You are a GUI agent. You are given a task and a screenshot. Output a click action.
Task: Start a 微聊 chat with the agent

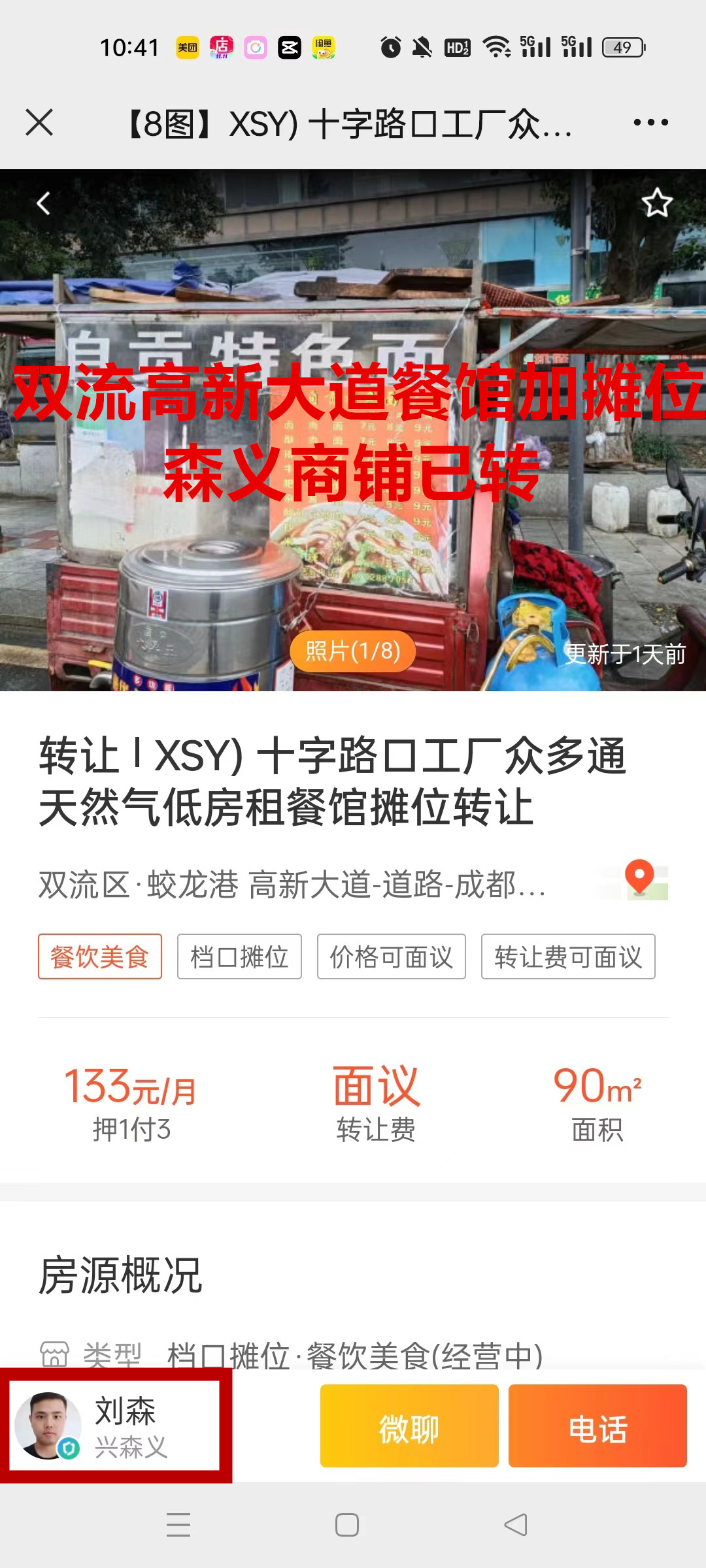(409, 1426)
